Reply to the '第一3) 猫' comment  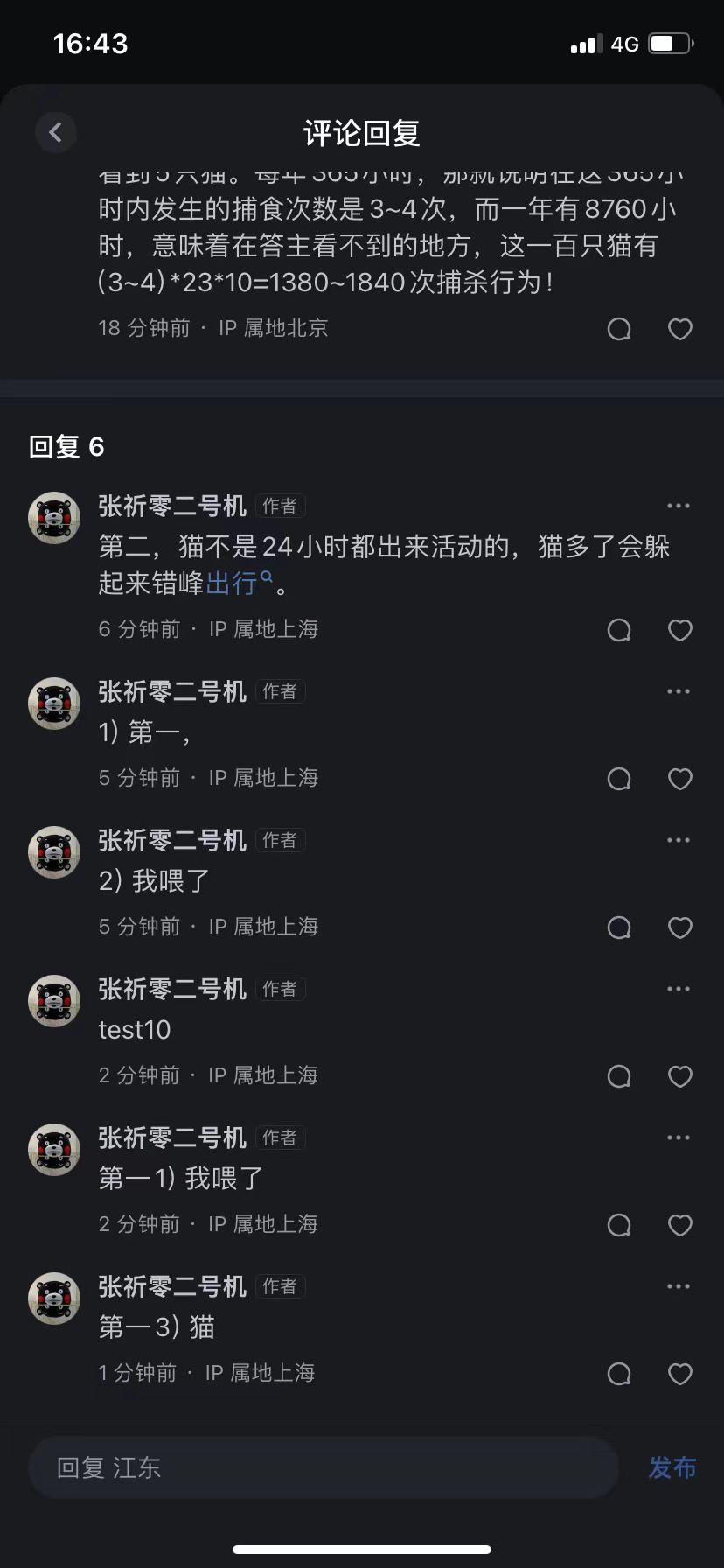[619, 1374]
